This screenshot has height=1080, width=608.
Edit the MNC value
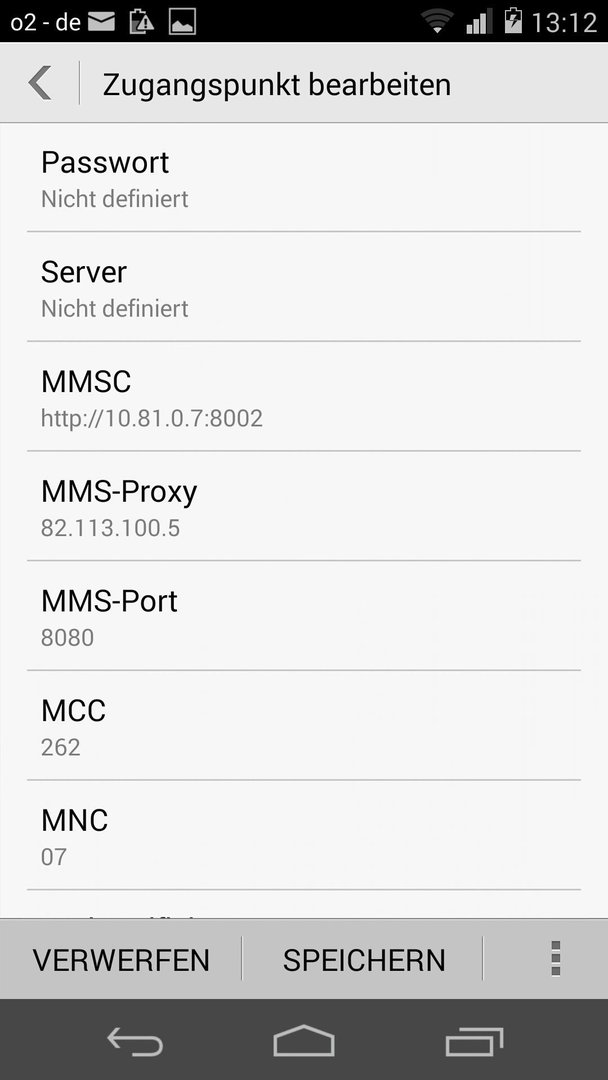pyautogui.click(x=304, y=835)
